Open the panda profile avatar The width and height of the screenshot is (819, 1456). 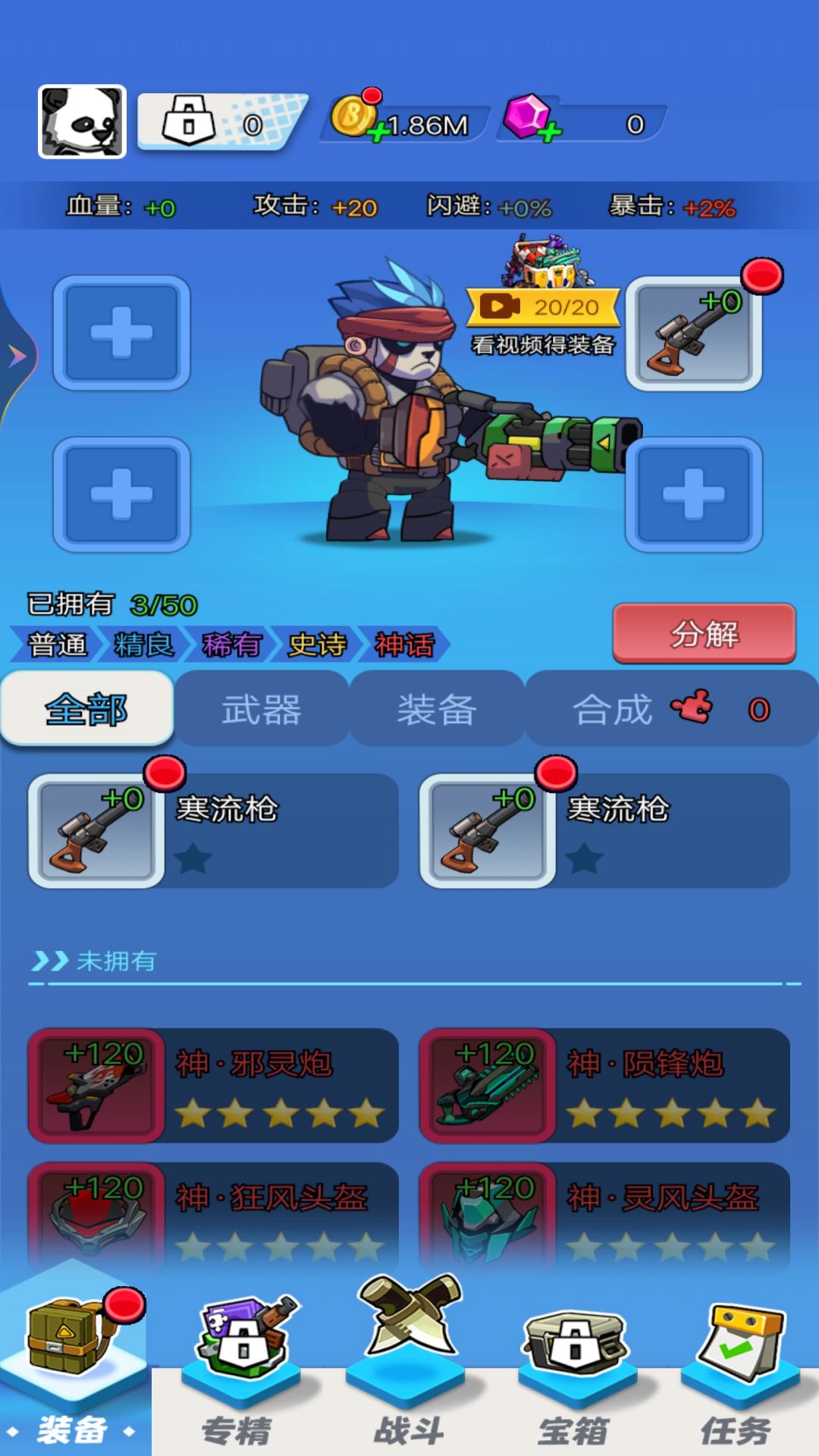pos(82,121)
